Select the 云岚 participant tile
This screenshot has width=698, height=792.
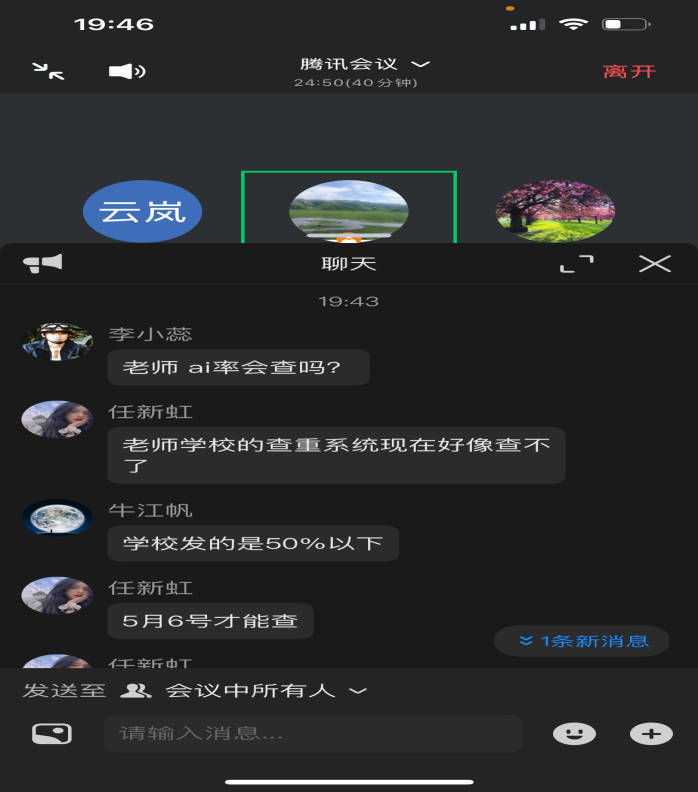click(143, 212)
